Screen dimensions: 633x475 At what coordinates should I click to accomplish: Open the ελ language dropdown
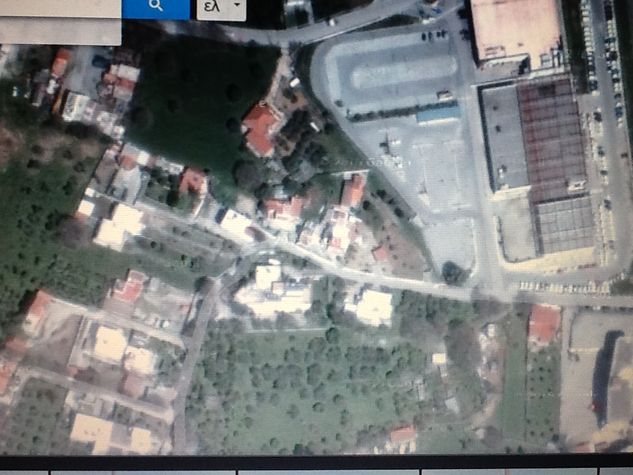click(x=221, y=7)
